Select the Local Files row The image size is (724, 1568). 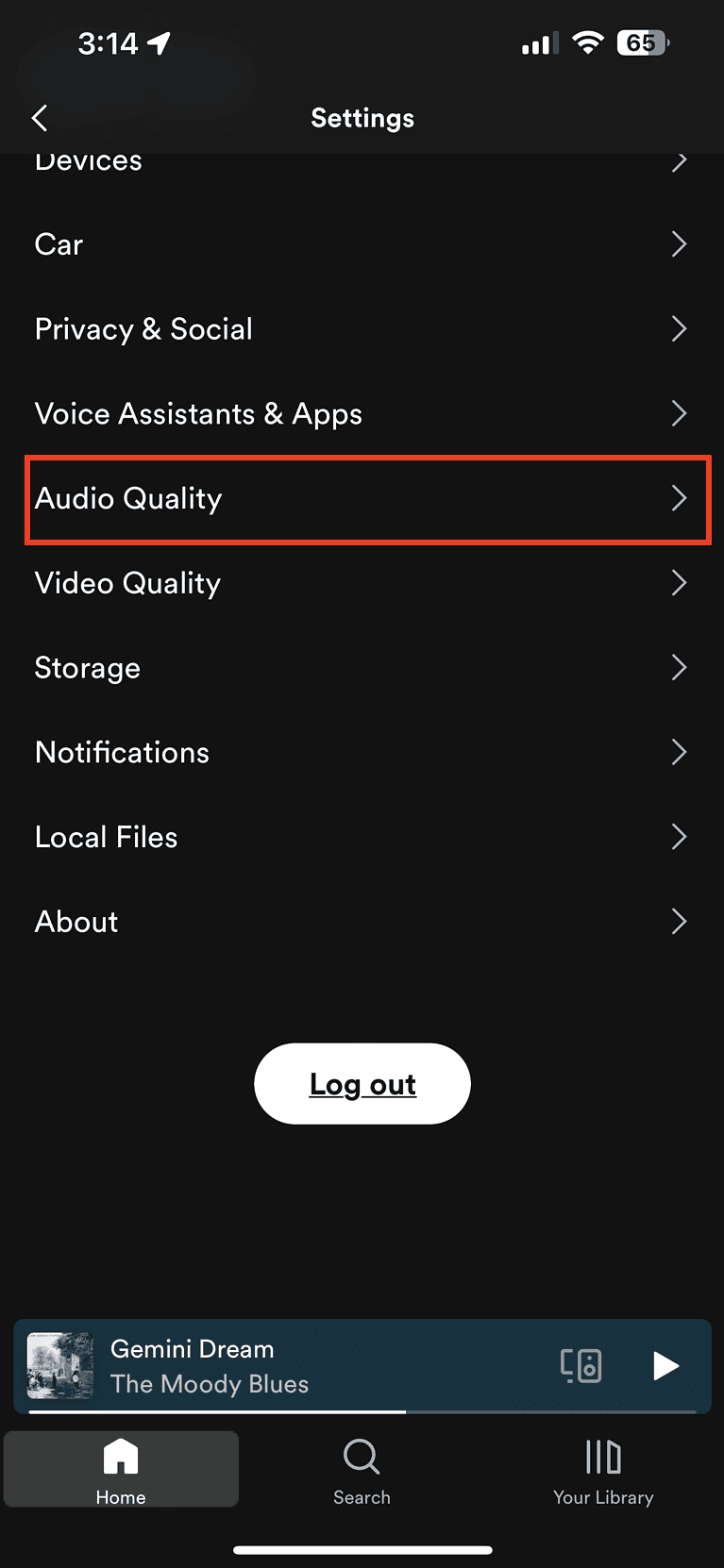coord(106,837)
